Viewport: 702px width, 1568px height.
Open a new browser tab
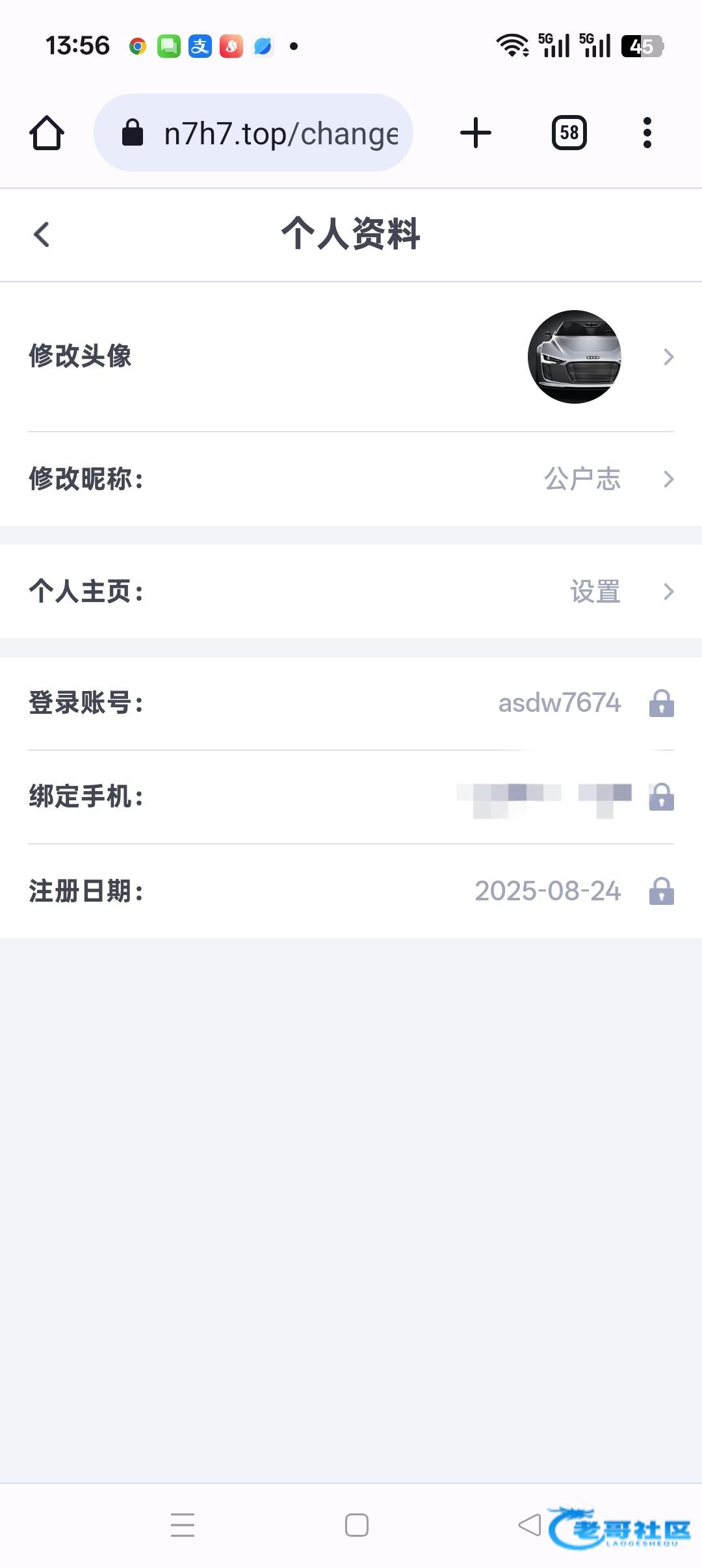pos(476,133)
